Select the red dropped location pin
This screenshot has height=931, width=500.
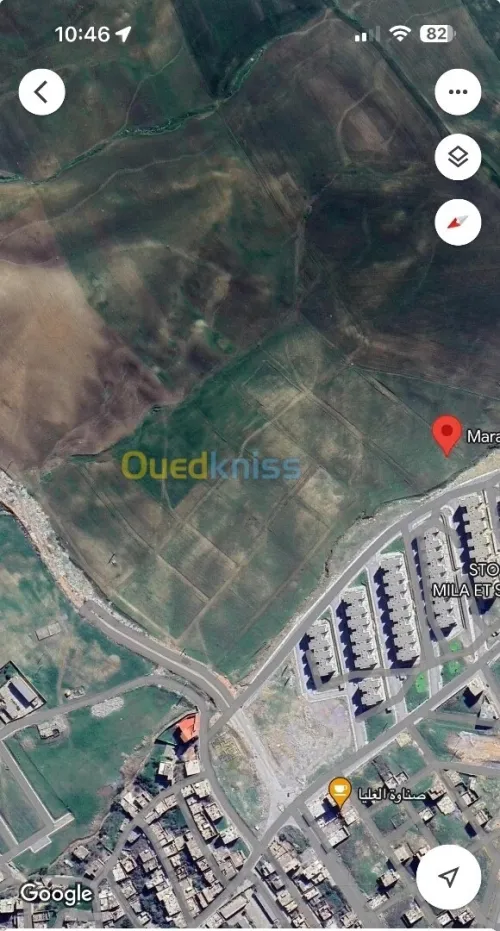(x=447, y=435)
